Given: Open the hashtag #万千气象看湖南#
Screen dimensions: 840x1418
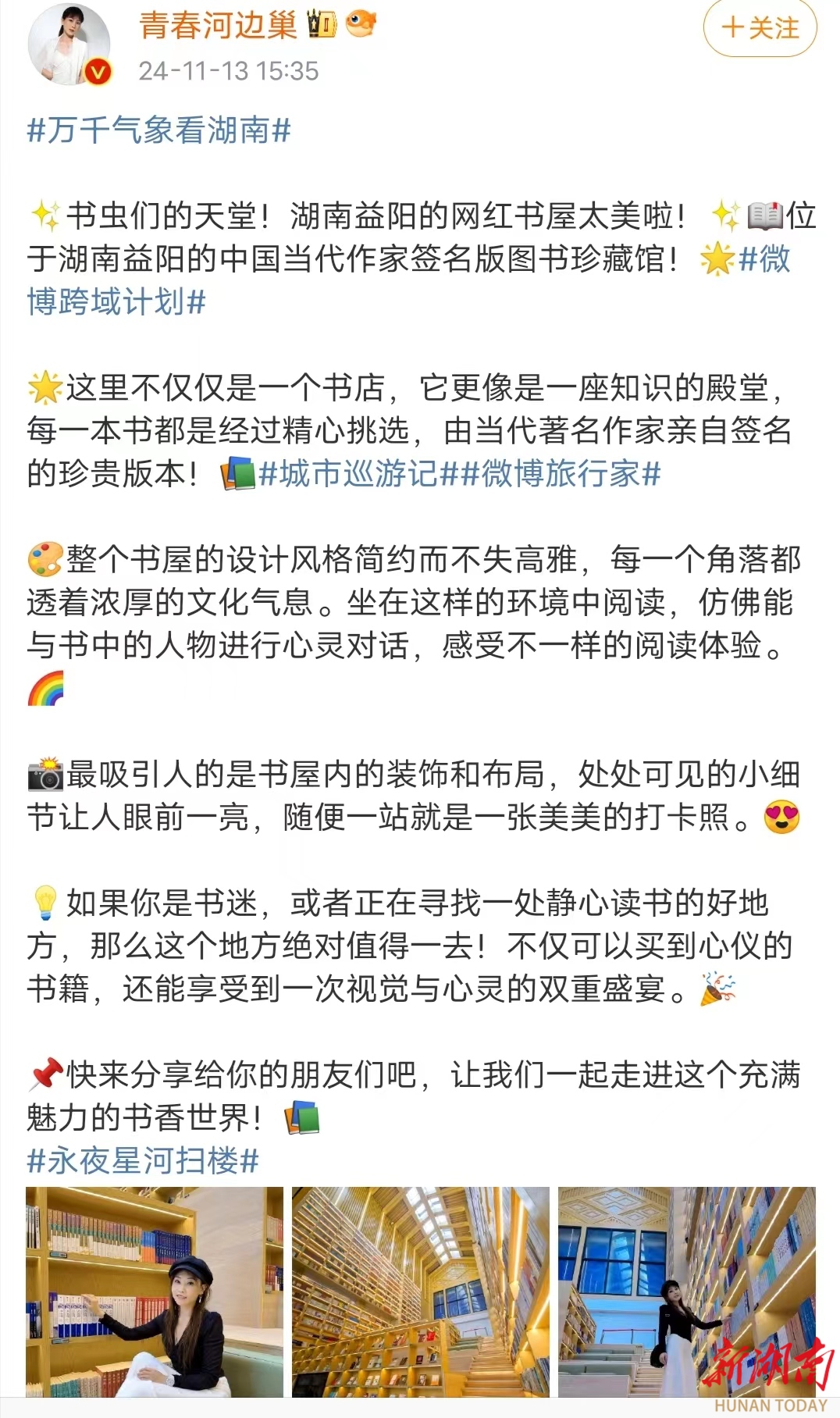Looking at the screenshot, I should coord(158,130).
